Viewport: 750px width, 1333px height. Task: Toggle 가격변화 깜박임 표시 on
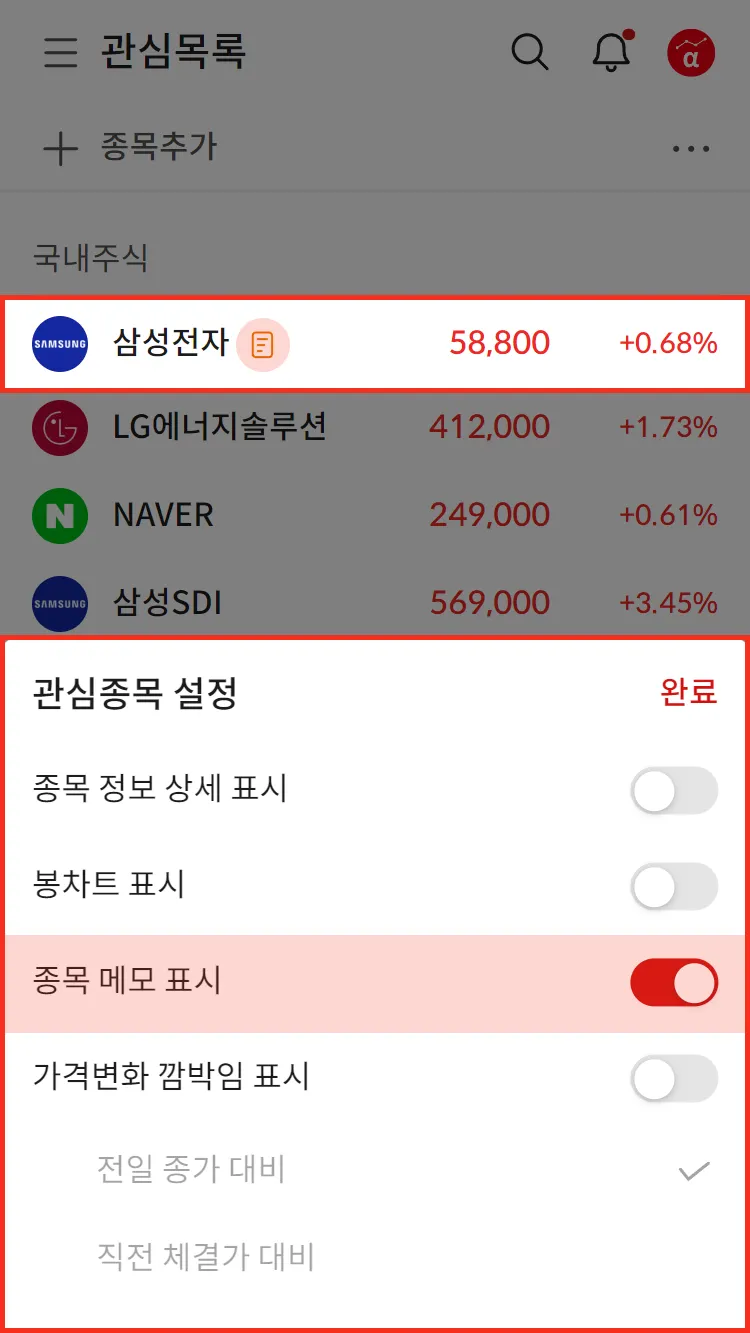click(x=673, y=1079)
